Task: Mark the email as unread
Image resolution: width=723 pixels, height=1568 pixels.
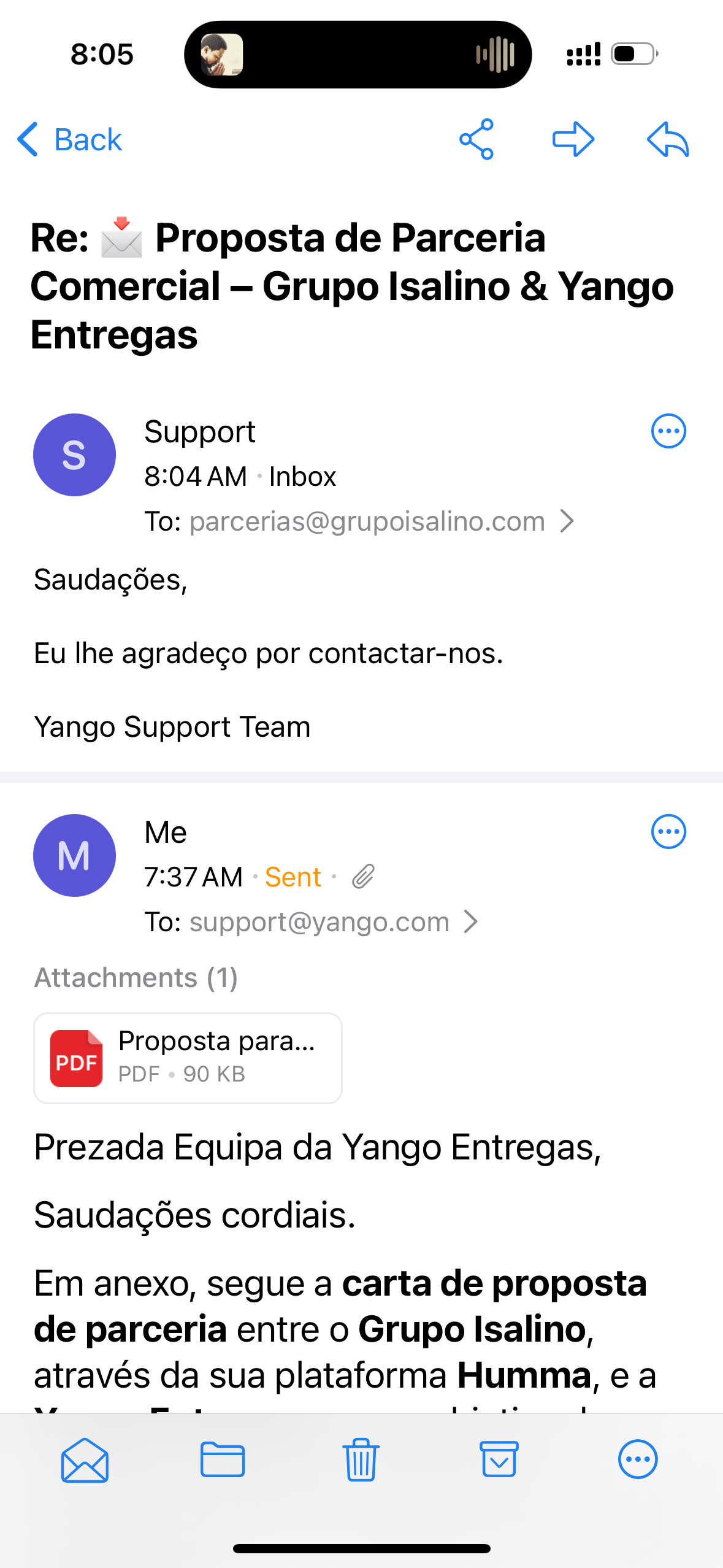Action: [x=85, y=1460]
